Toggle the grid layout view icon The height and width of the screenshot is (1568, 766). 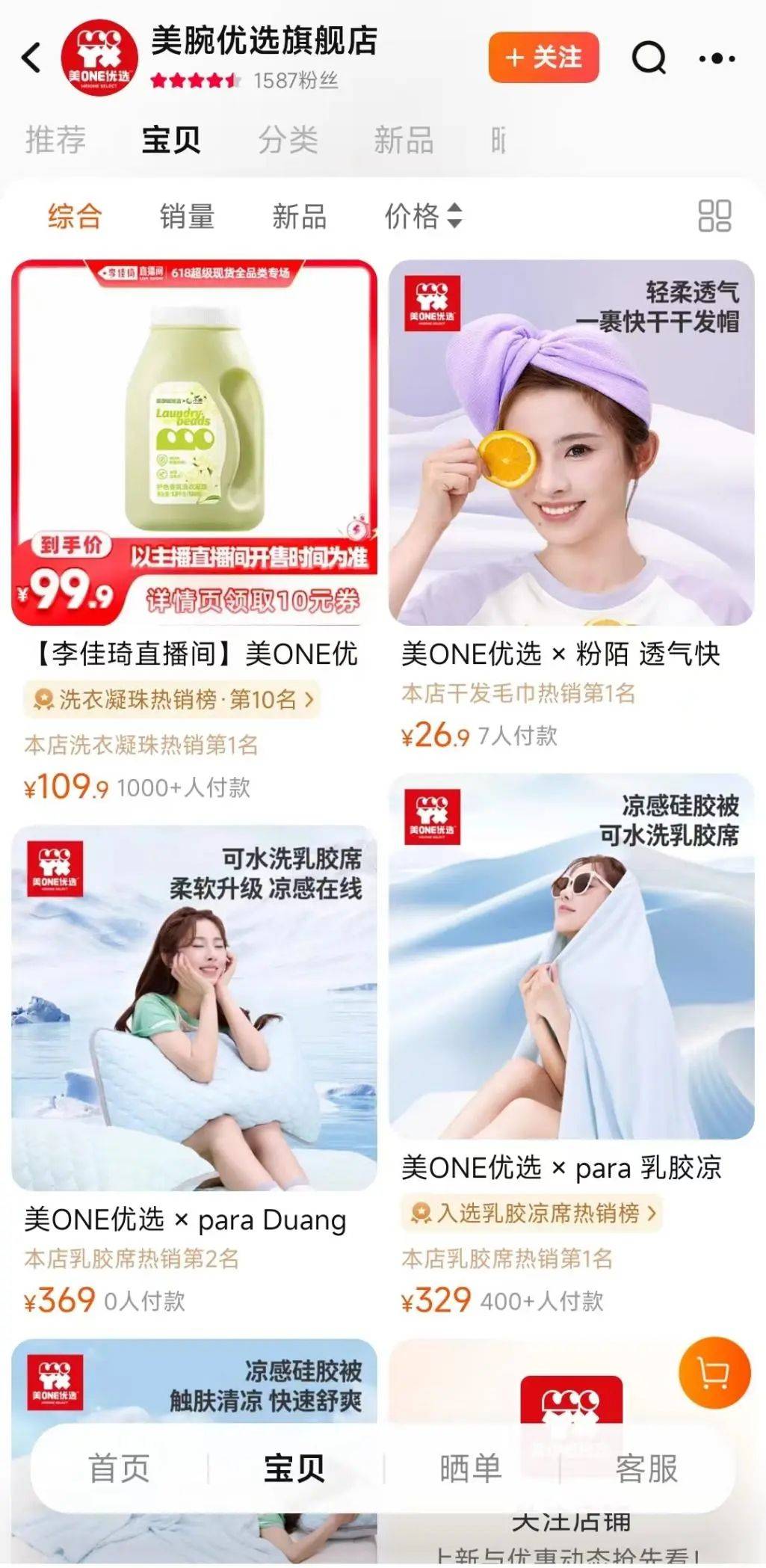(x=714, y=216)
